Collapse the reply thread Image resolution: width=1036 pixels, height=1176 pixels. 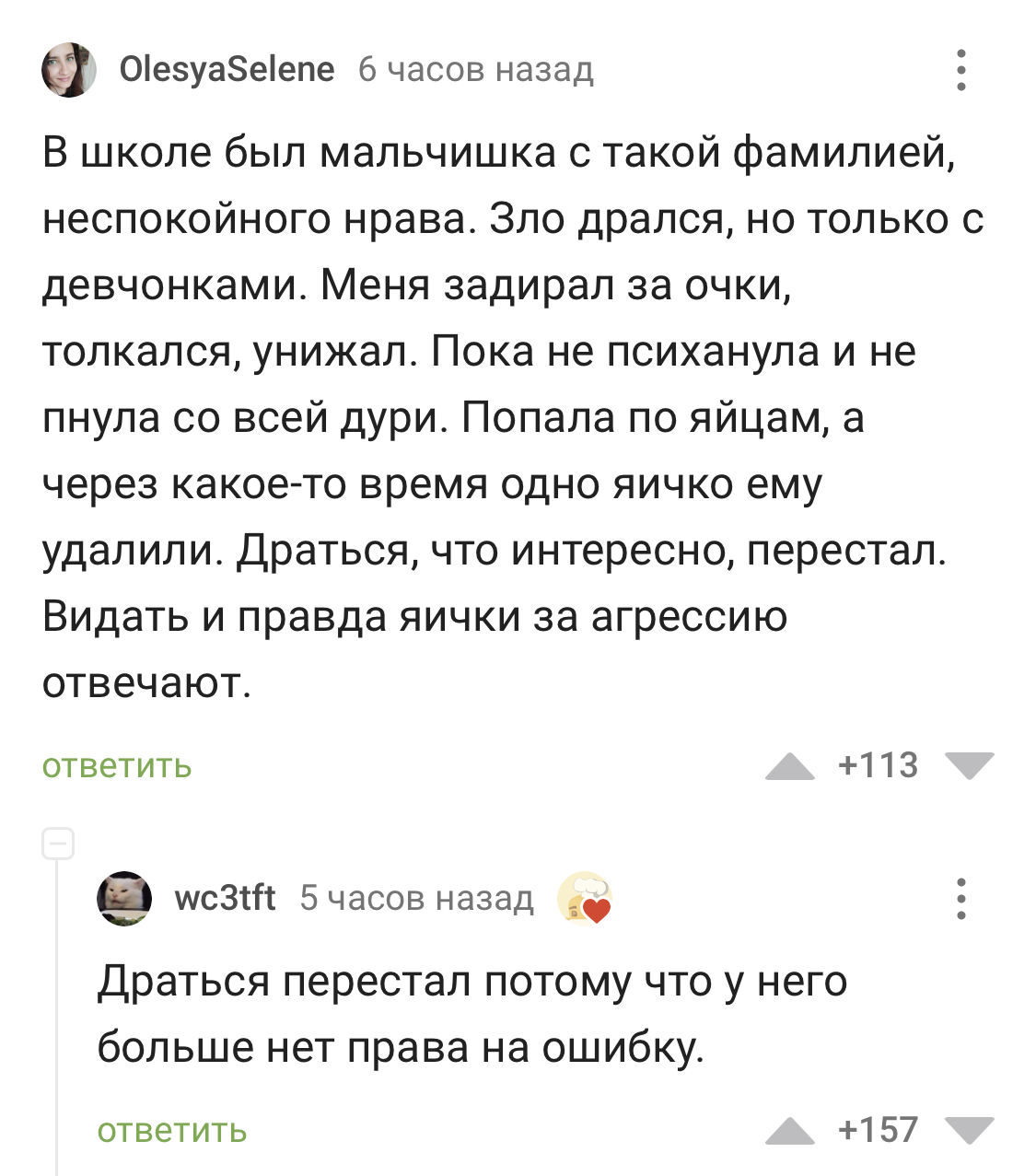point(58,844)
